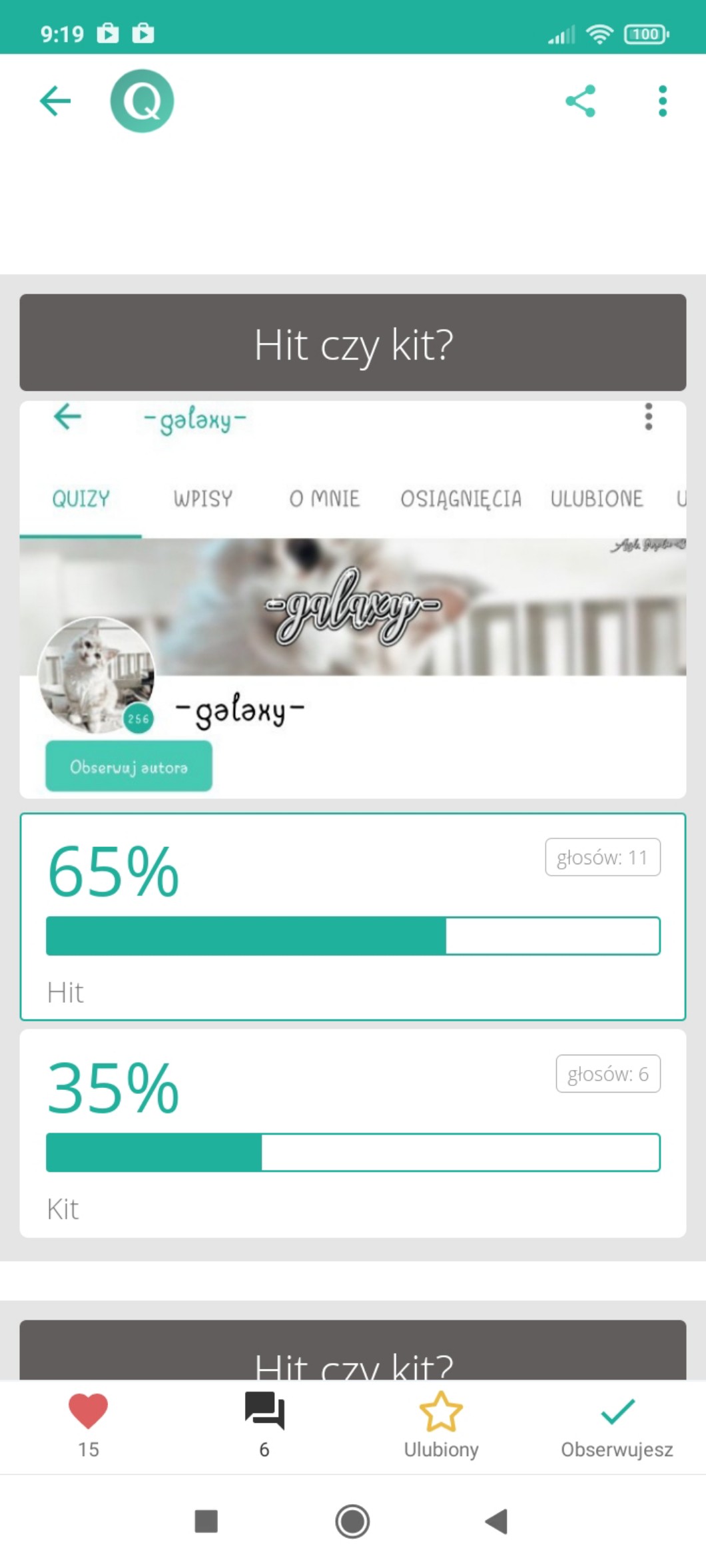The height and width of the screenshot is (1568, 706).
Task: Open recent apps from the navigation bar
Action: click(206, 1521)
